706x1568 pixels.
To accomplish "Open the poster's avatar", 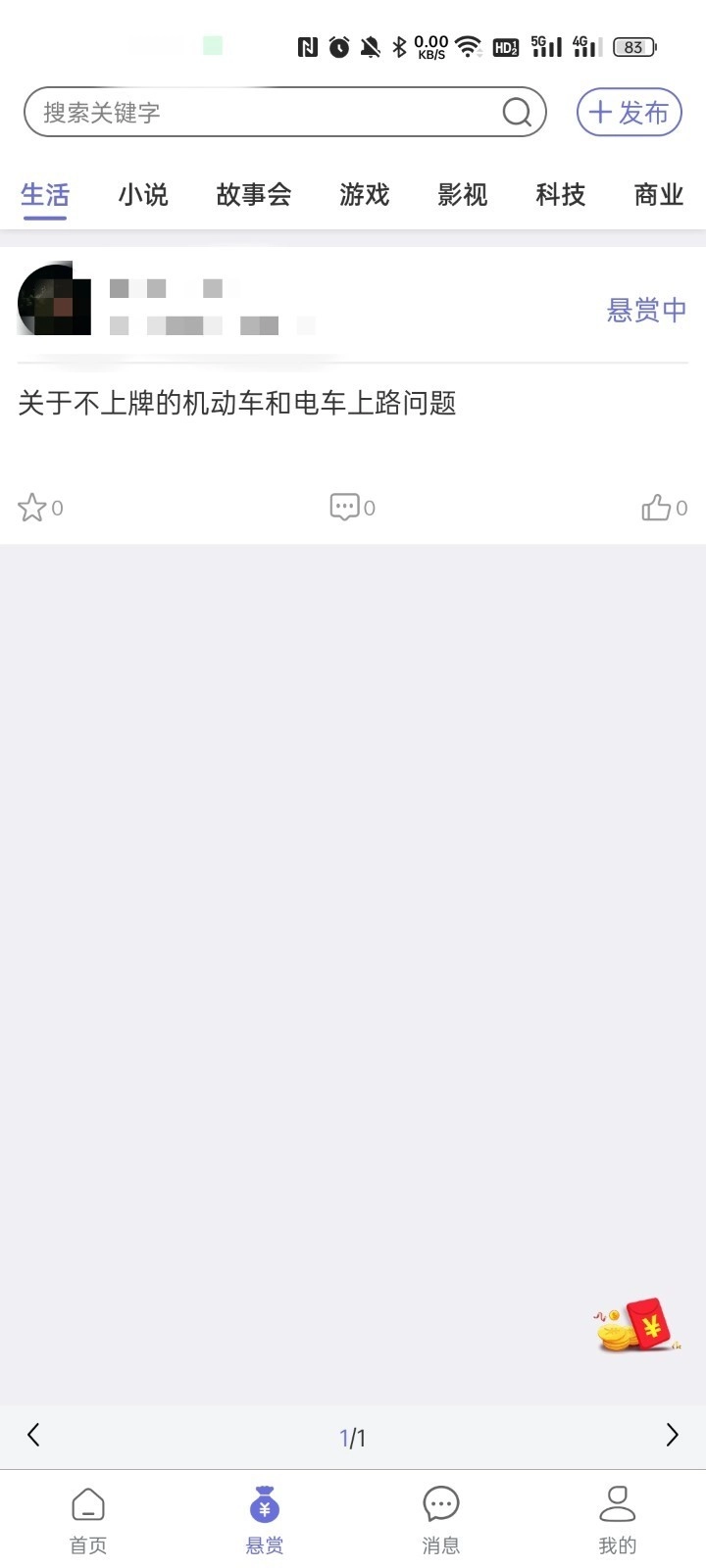I will tap(54, 300).
